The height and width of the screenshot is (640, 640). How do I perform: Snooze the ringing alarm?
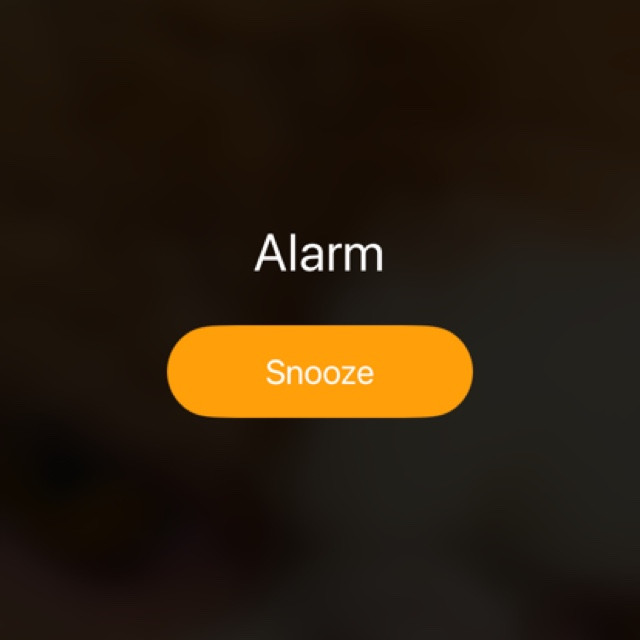click(320, 371)
